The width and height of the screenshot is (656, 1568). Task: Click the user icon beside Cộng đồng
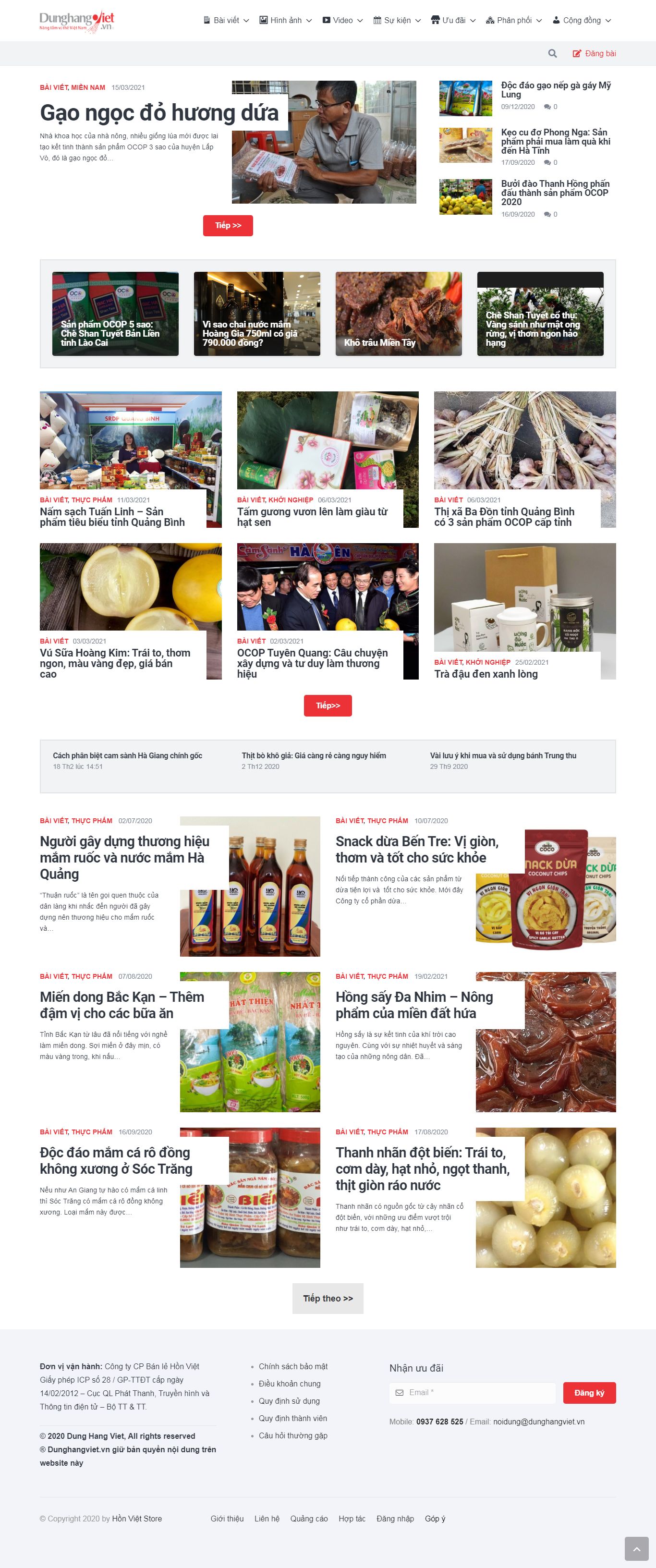[x=556, y=20]
